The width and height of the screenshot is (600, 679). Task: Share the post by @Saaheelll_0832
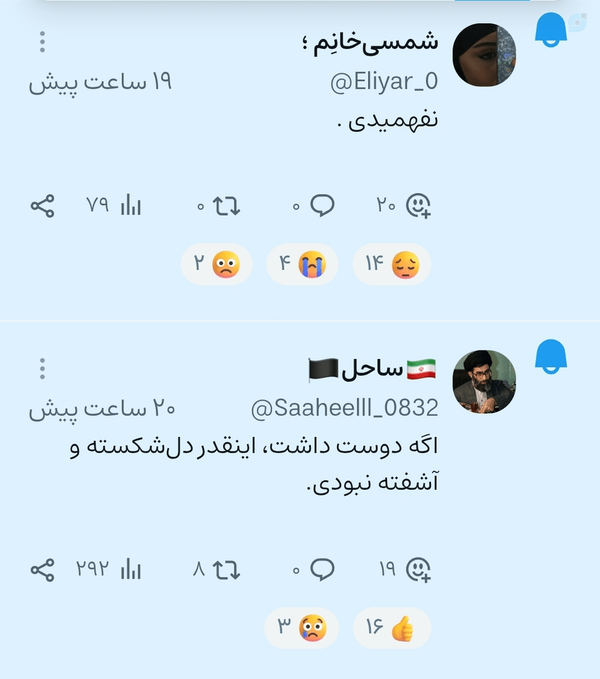click(x=42, y=570)
